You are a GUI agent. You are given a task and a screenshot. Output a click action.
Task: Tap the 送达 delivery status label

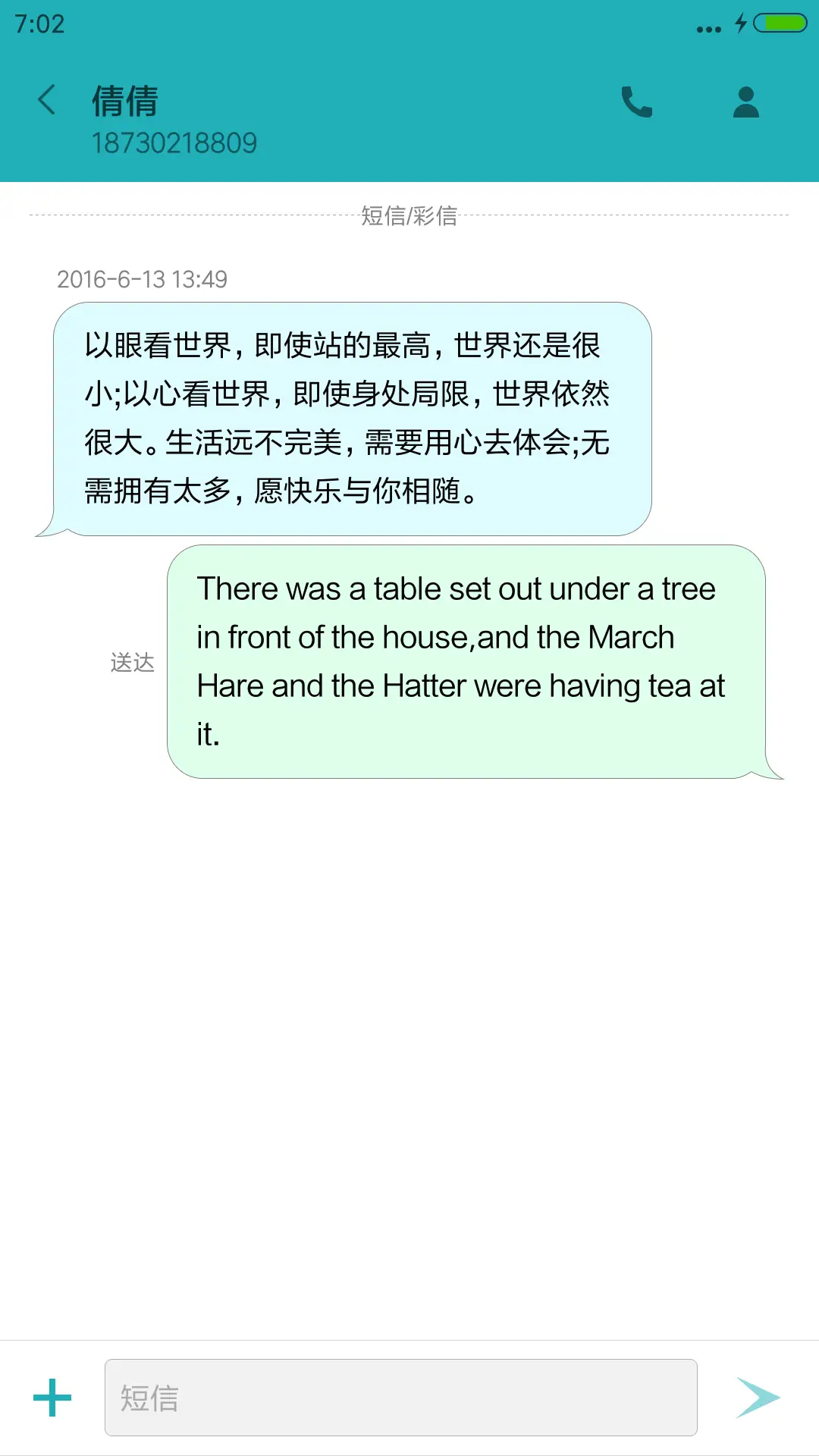click(x=131, y=664)
